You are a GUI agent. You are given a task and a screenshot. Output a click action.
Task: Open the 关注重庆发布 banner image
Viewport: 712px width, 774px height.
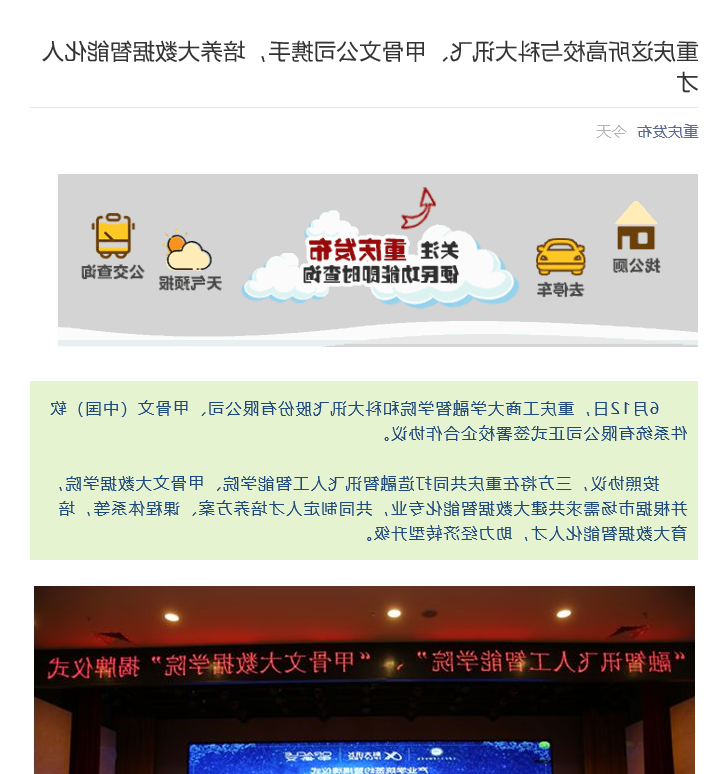click(378, 260)
